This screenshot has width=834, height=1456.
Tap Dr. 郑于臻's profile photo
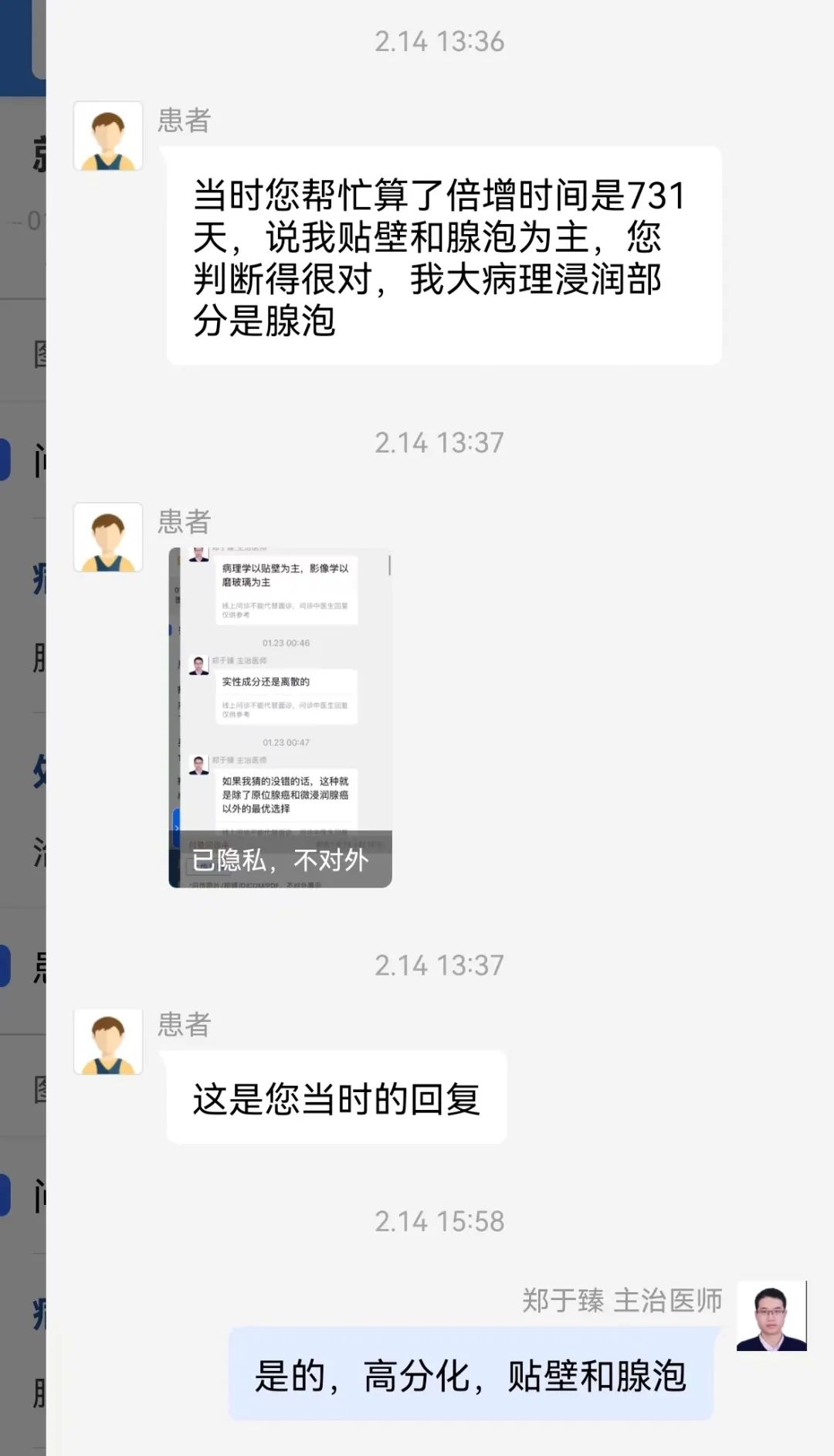click(x=771, y=1315)
